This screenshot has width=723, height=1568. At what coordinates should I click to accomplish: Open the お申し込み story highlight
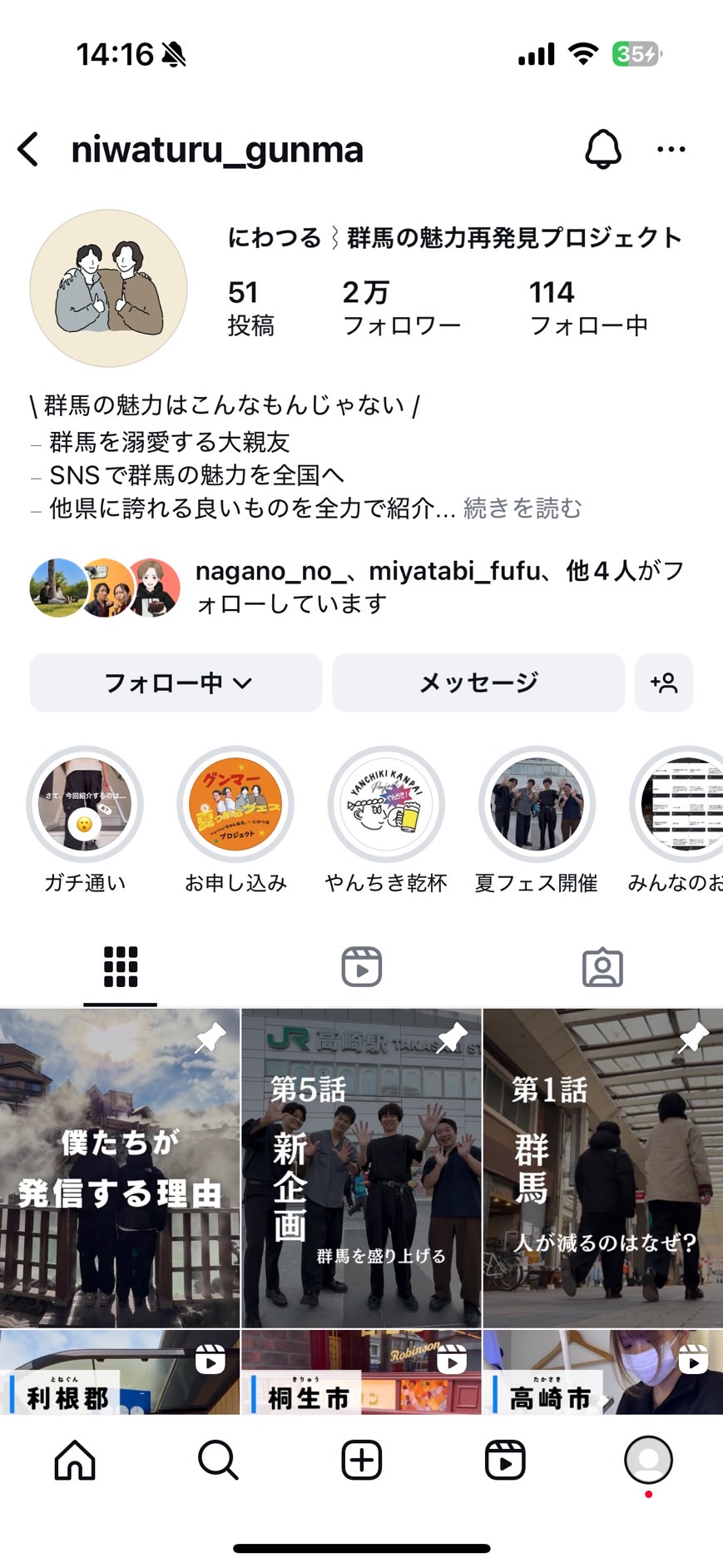[235, 804]
